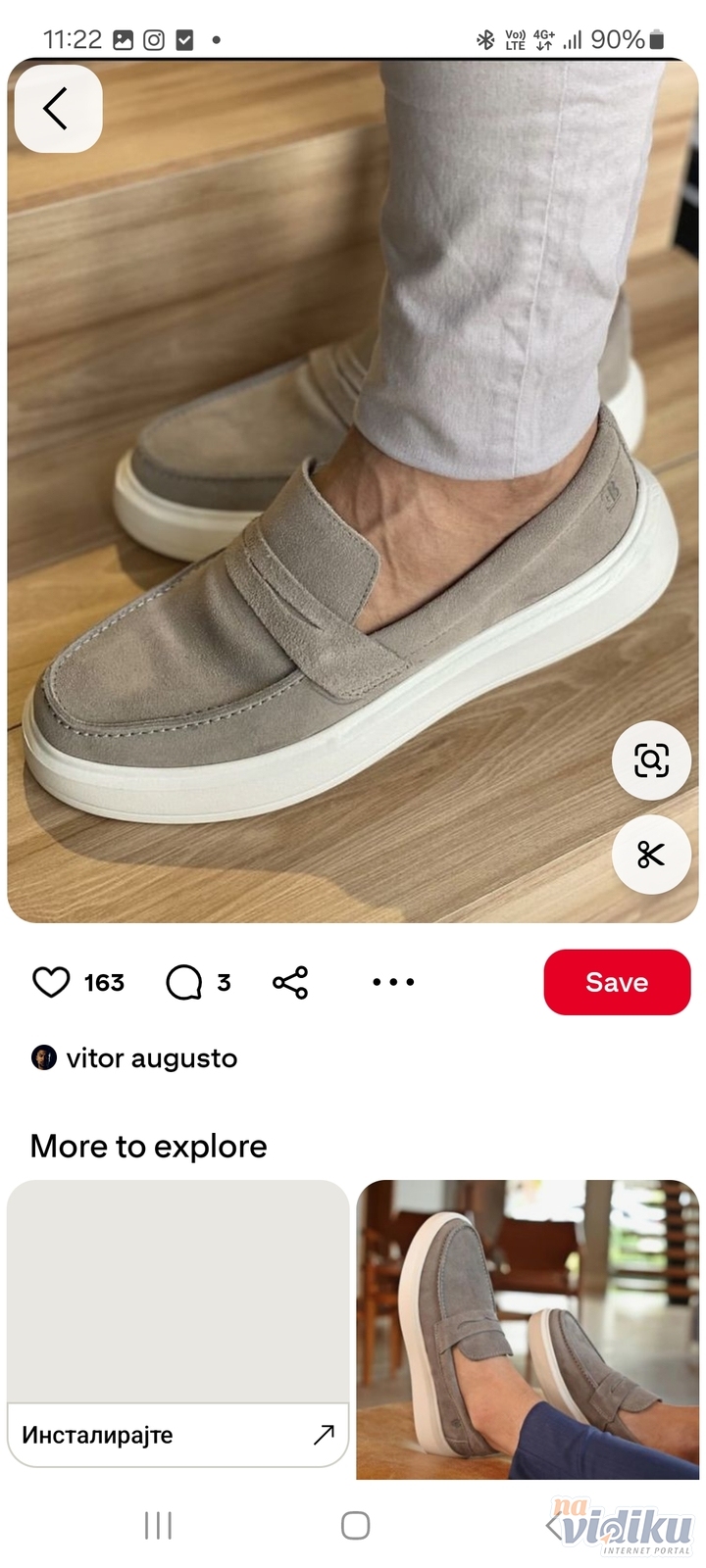Show recent apps

(158, 1525)
